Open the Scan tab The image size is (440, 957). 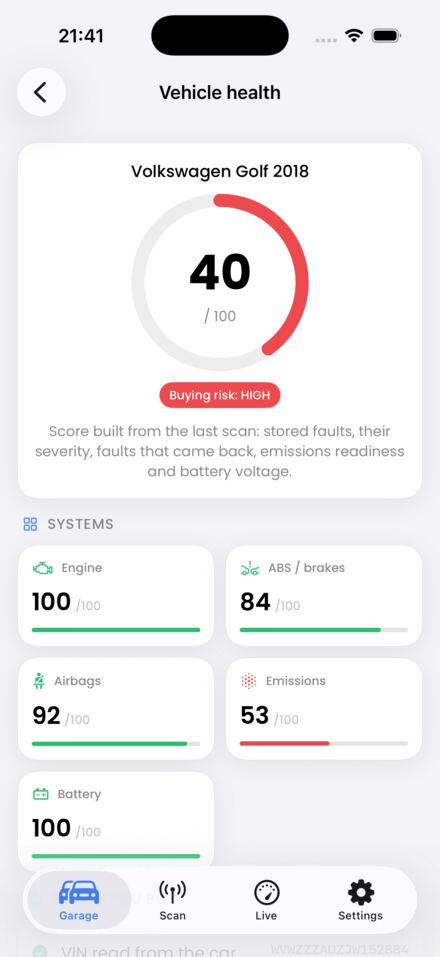pyautogui.click(x=172, y=900)
